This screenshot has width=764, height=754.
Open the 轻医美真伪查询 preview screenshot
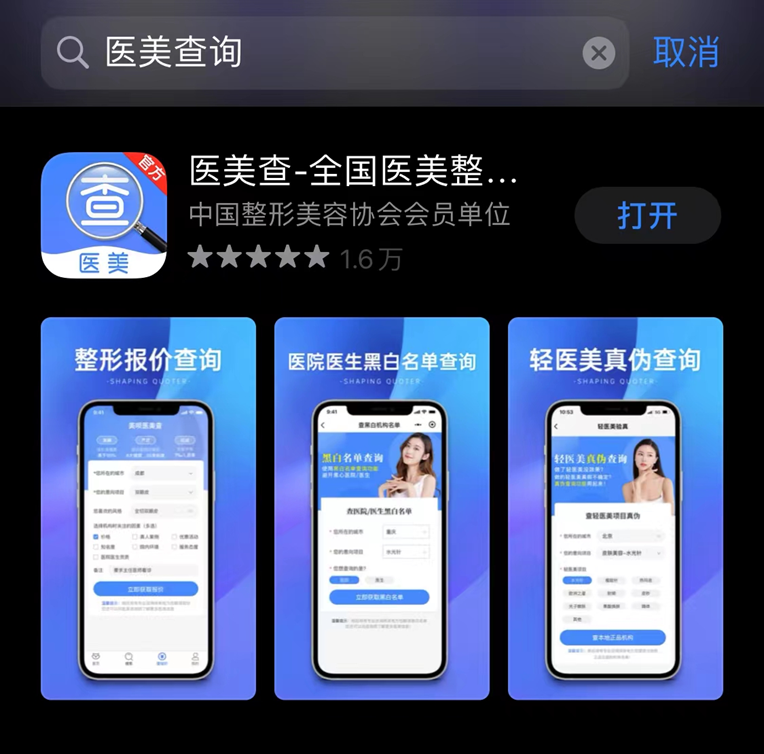pos(615,508)
